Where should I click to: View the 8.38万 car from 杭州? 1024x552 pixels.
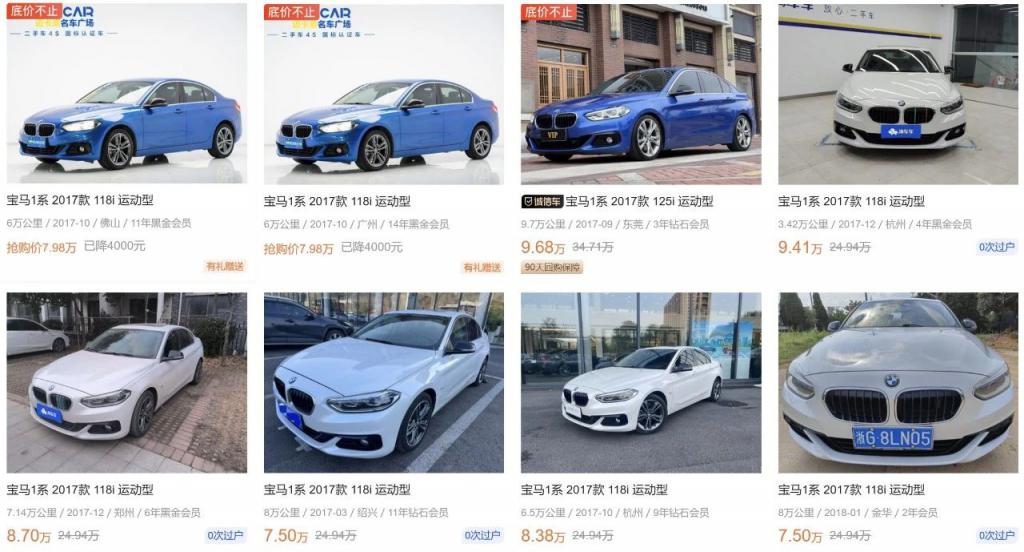640,383
